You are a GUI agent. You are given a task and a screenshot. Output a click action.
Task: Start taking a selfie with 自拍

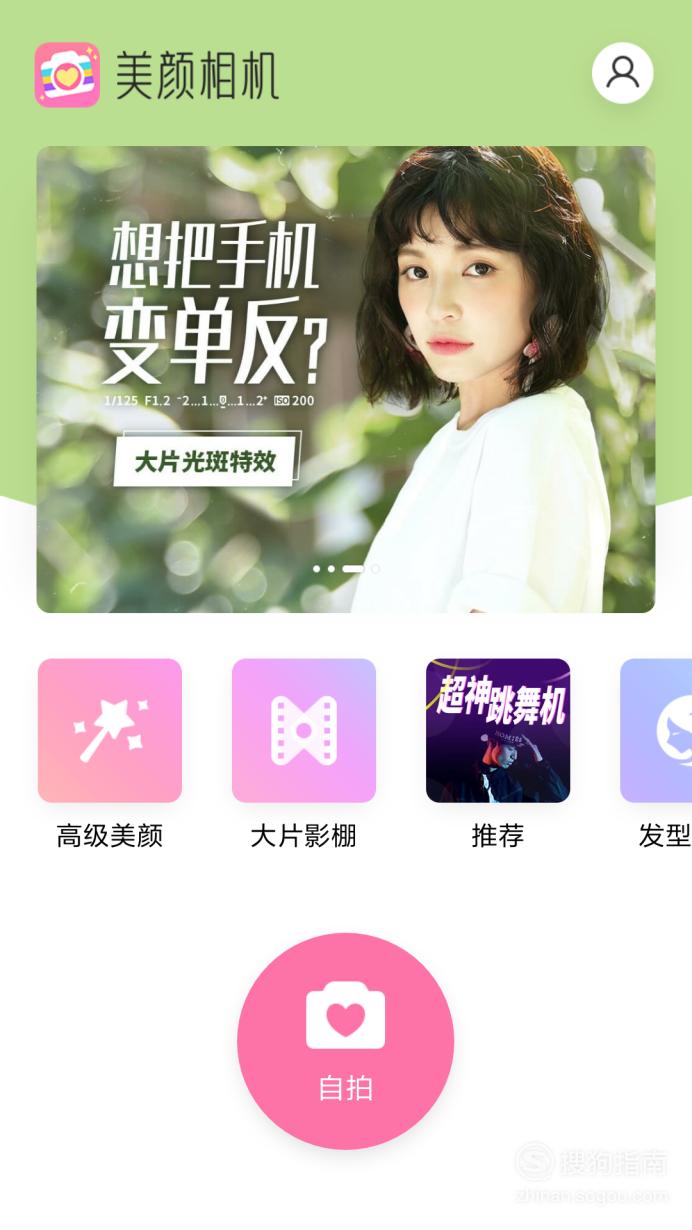pos(346,1041)
